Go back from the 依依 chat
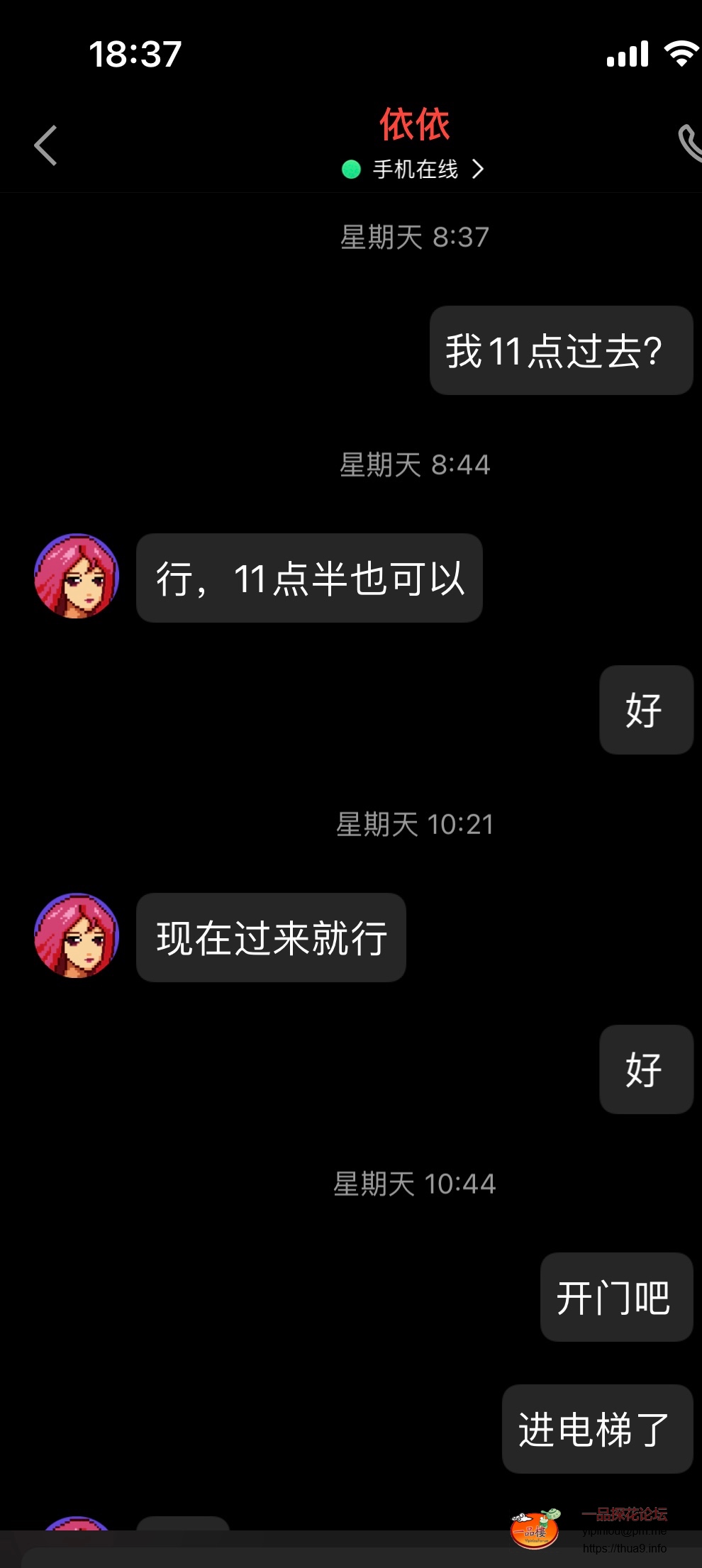This screenshot has width=702, height=1568. (46, 146)
